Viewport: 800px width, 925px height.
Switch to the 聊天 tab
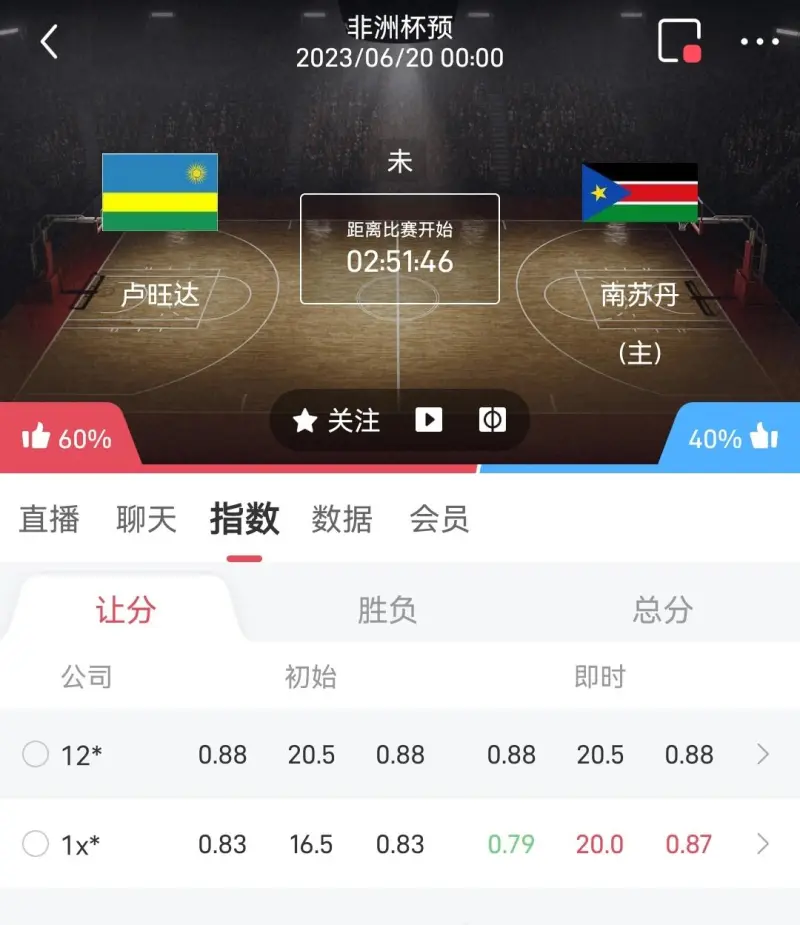[x=146, y=519]
